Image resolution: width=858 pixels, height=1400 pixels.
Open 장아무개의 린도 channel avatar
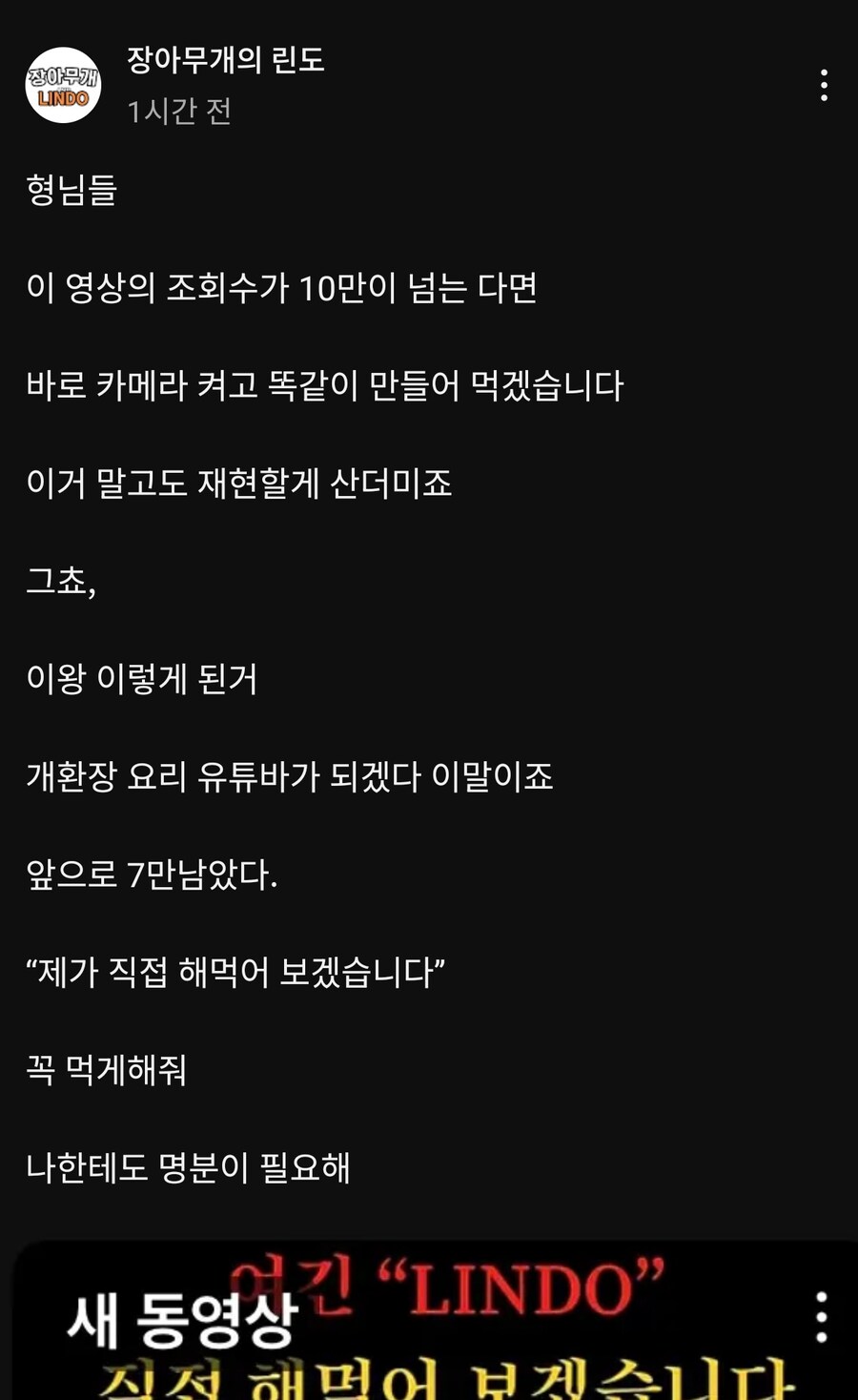tap(63, 86)
